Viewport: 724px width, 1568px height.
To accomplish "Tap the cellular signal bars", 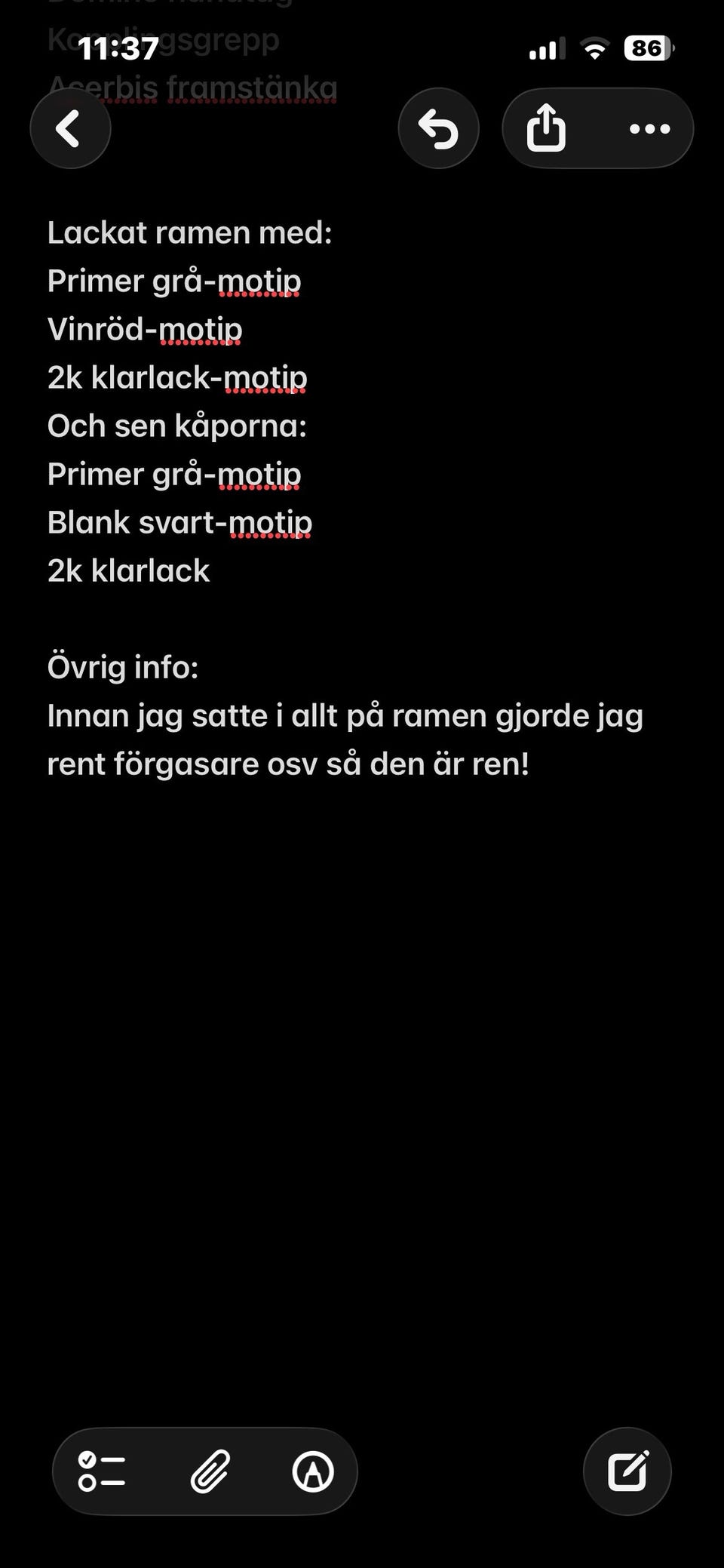I will (x=545, y=49).
